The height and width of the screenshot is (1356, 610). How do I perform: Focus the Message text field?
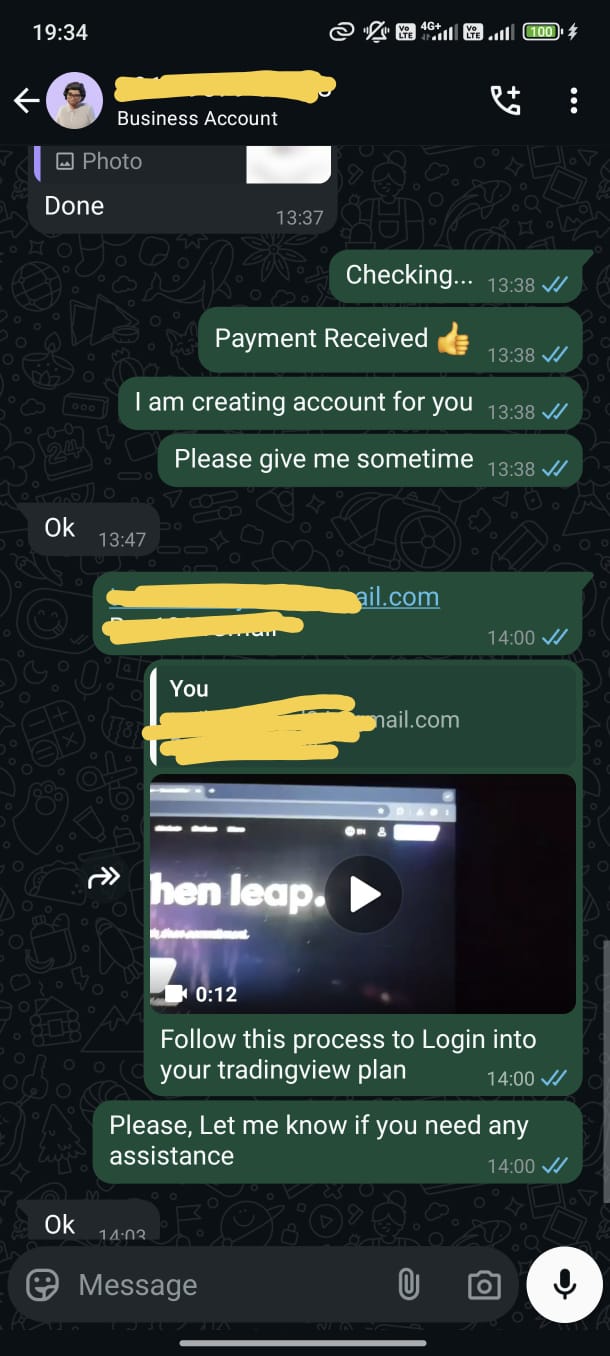225,1285
